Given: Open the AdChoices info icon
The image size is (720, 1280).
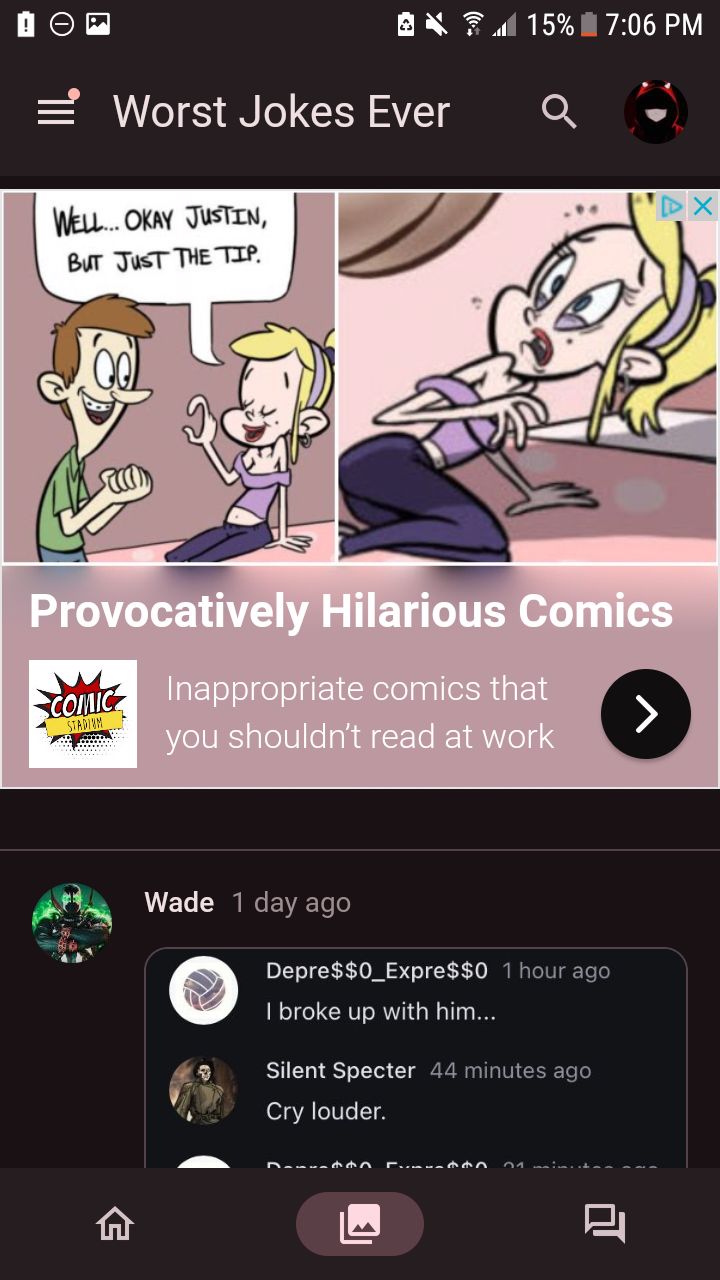Looking at the screenshot, I should [x=672, y=206].
